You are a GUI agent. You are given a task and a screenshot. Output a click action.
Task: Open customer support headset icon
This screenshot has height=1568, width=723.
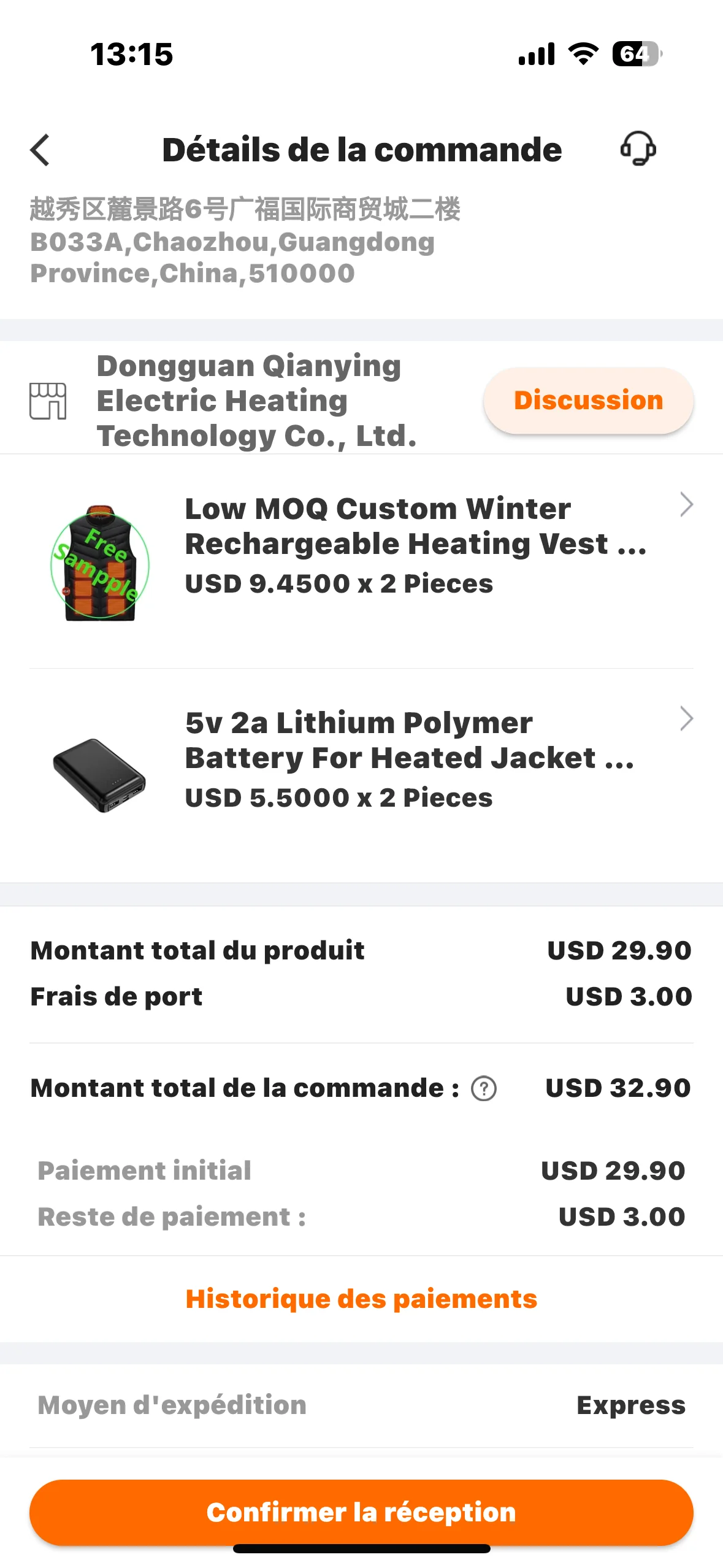[638, 149]
